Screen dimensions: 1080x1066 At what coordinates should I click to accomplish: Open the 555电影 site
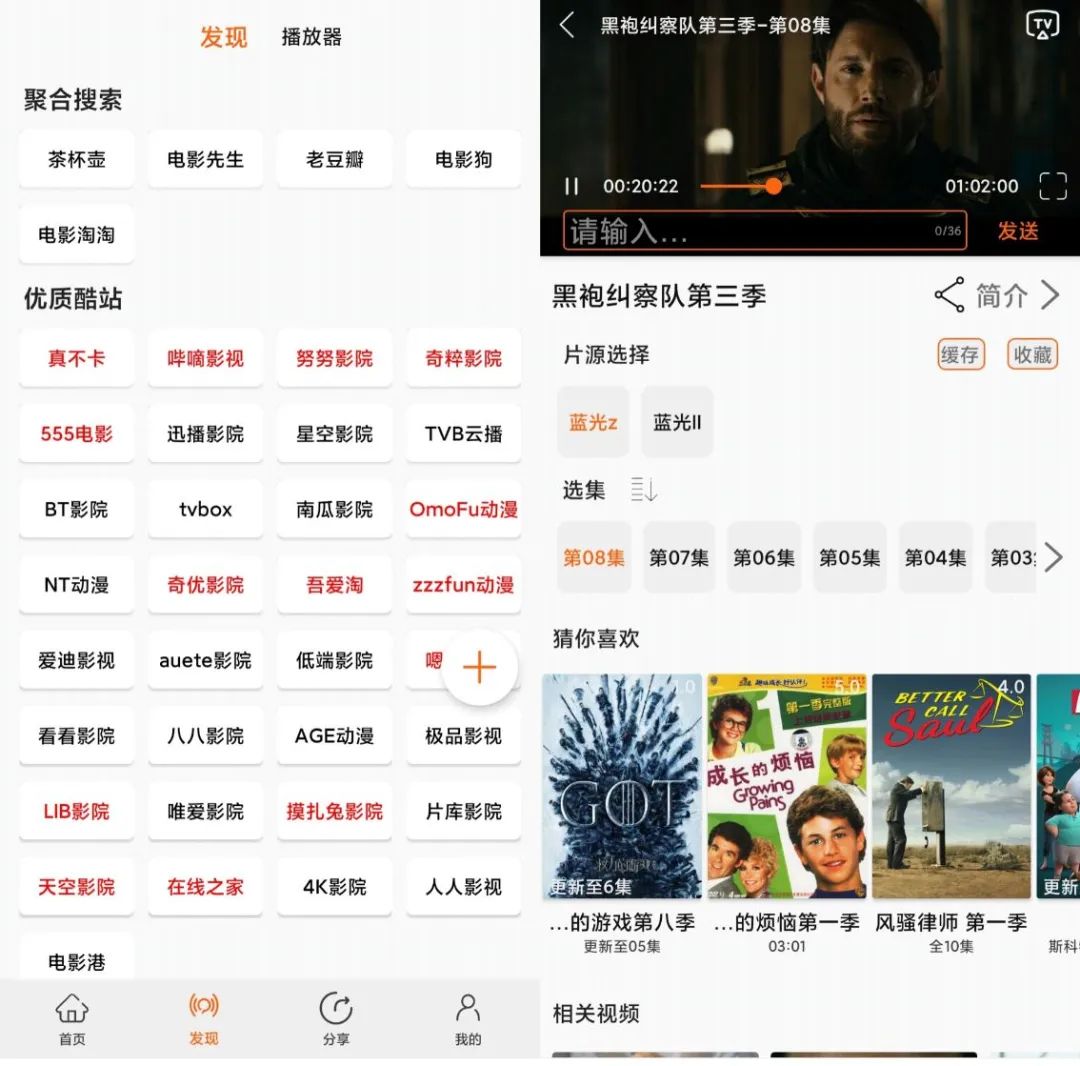point(76,434)
